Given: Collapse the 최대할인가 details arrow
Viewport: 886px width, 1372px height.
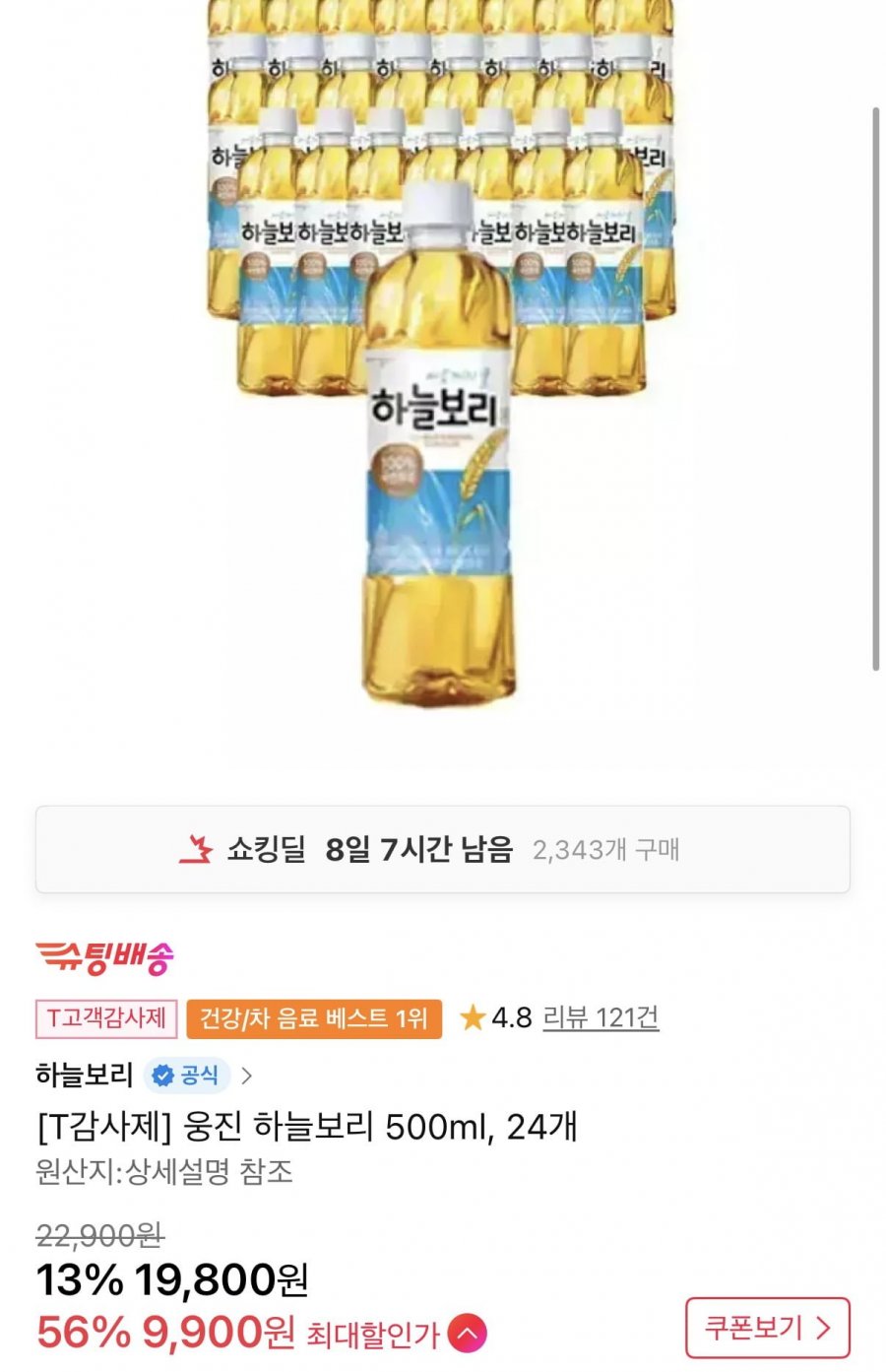Looking at the screenshot, I should [x=467, y=1335].
